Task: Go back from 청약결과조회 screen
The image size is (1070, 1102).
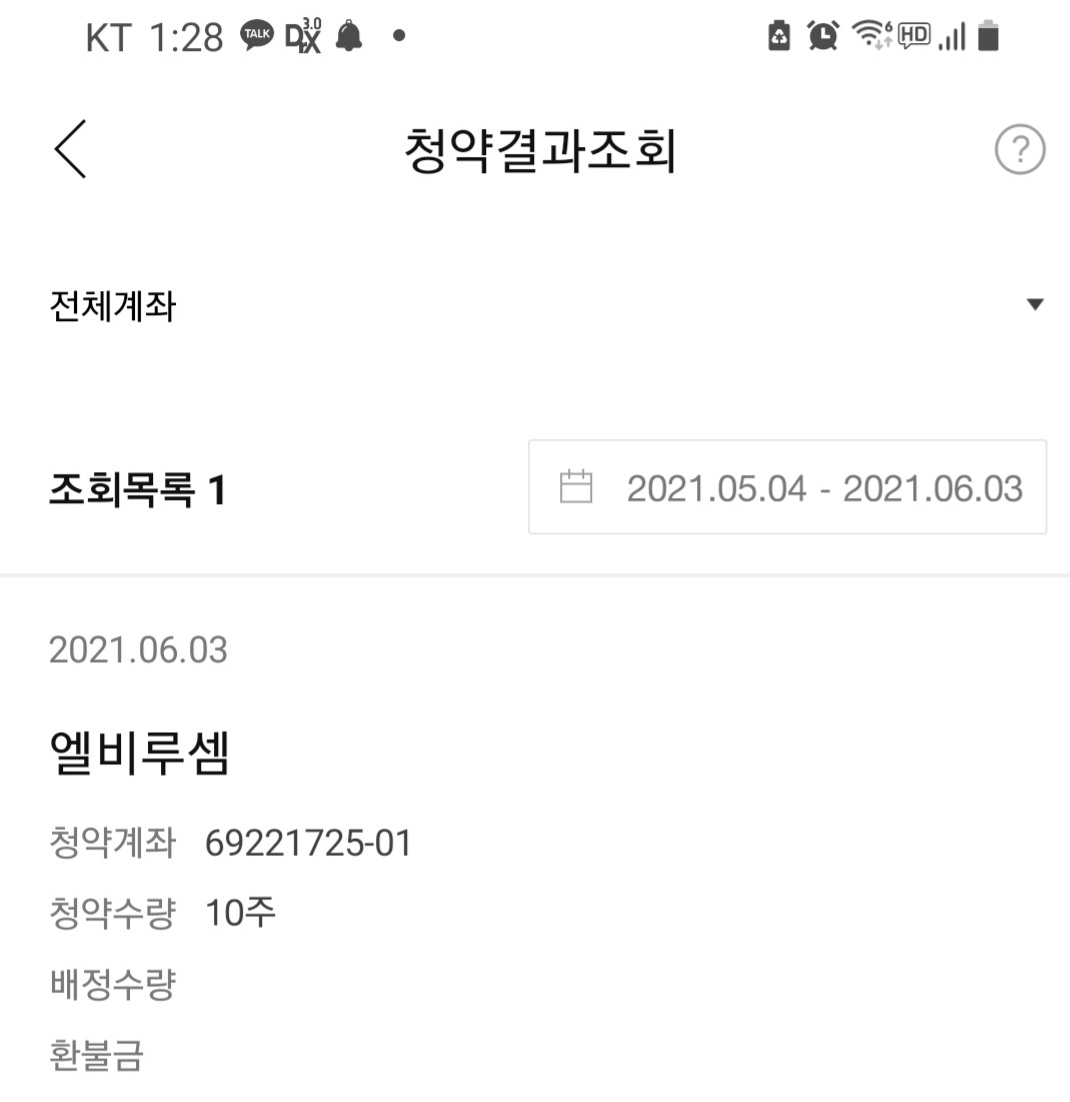Action: click(71, 150)
